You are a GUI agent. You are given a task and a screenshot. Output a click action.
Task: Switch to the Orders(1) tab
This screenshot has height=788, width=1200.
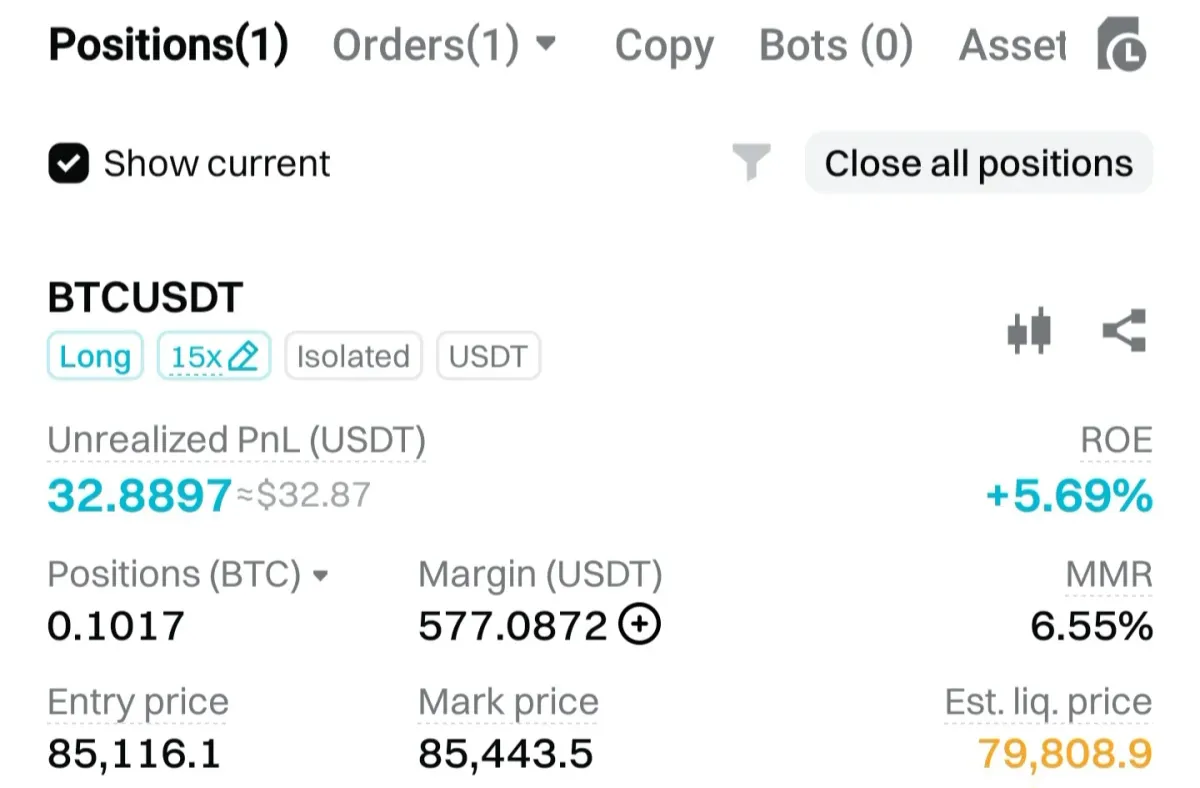(443, 45)
